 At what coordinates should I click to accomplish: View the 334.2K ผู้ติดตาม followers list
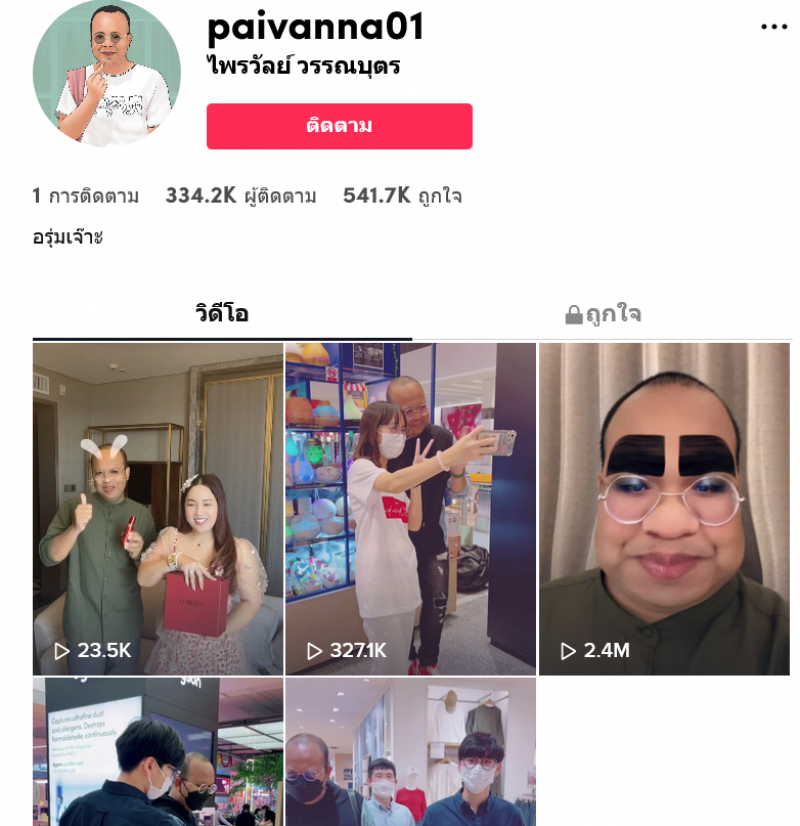(241, 196)
